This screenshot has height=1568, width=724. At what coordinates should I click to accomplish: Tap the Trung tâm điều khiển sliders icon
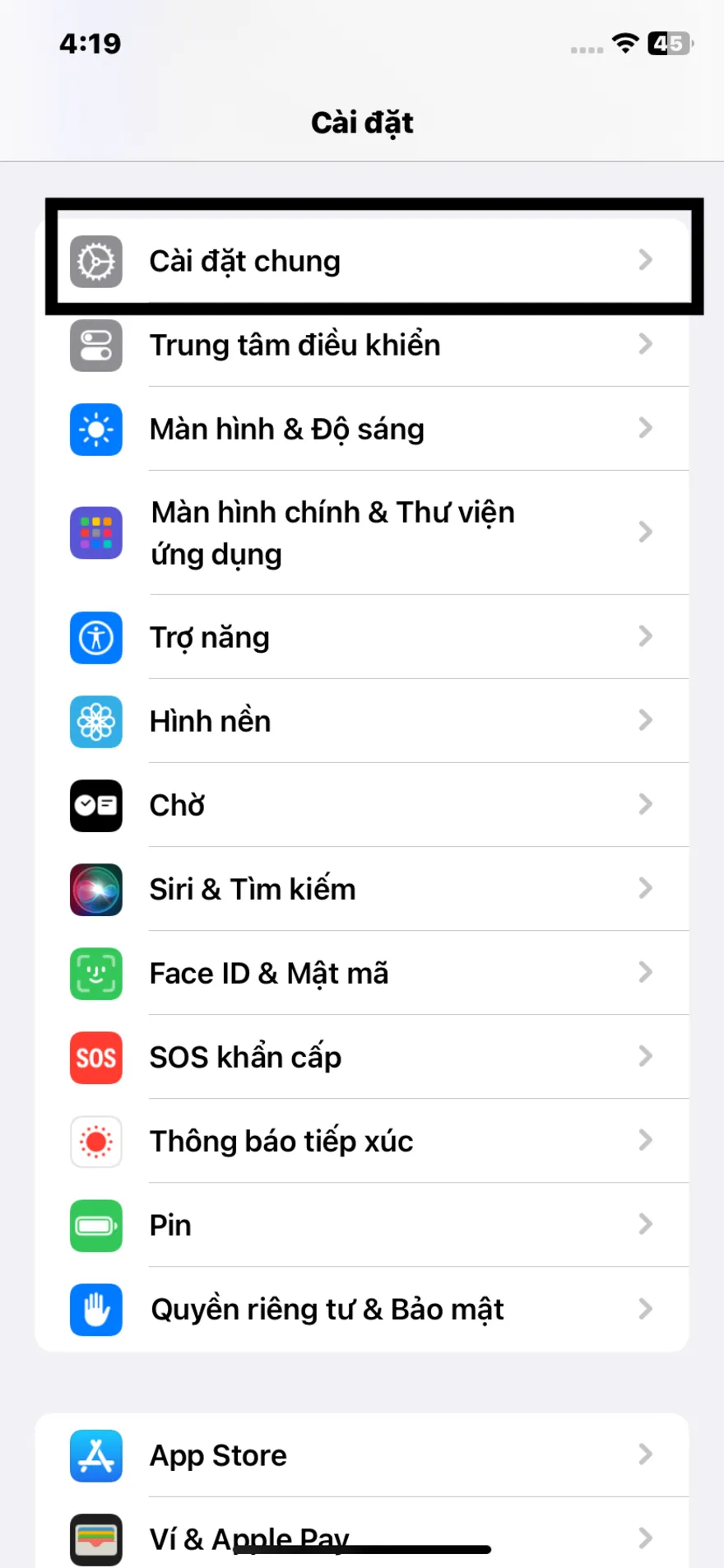tap(95, 345)
